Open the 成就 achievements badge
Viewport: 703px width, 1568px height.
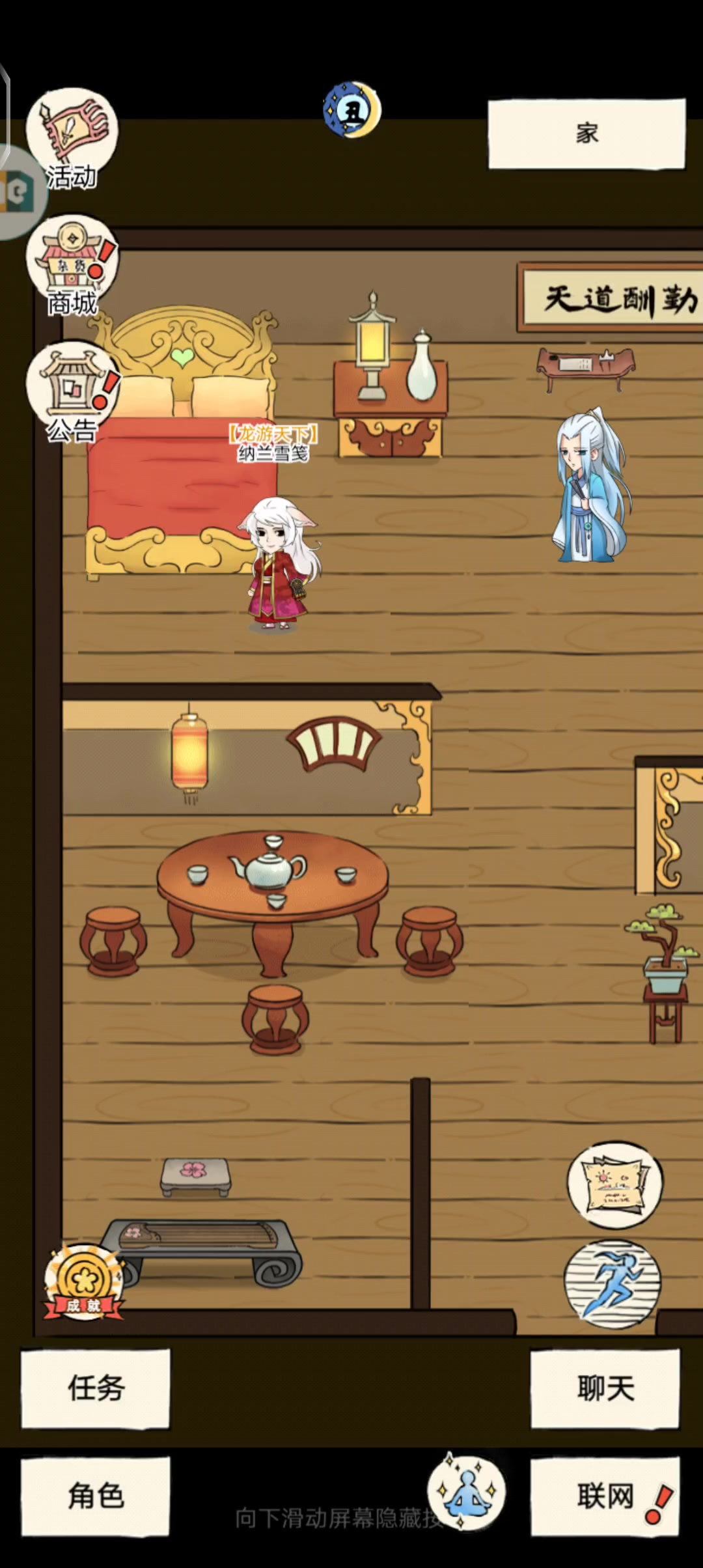pyautogui.click(x=83, y=1283)
